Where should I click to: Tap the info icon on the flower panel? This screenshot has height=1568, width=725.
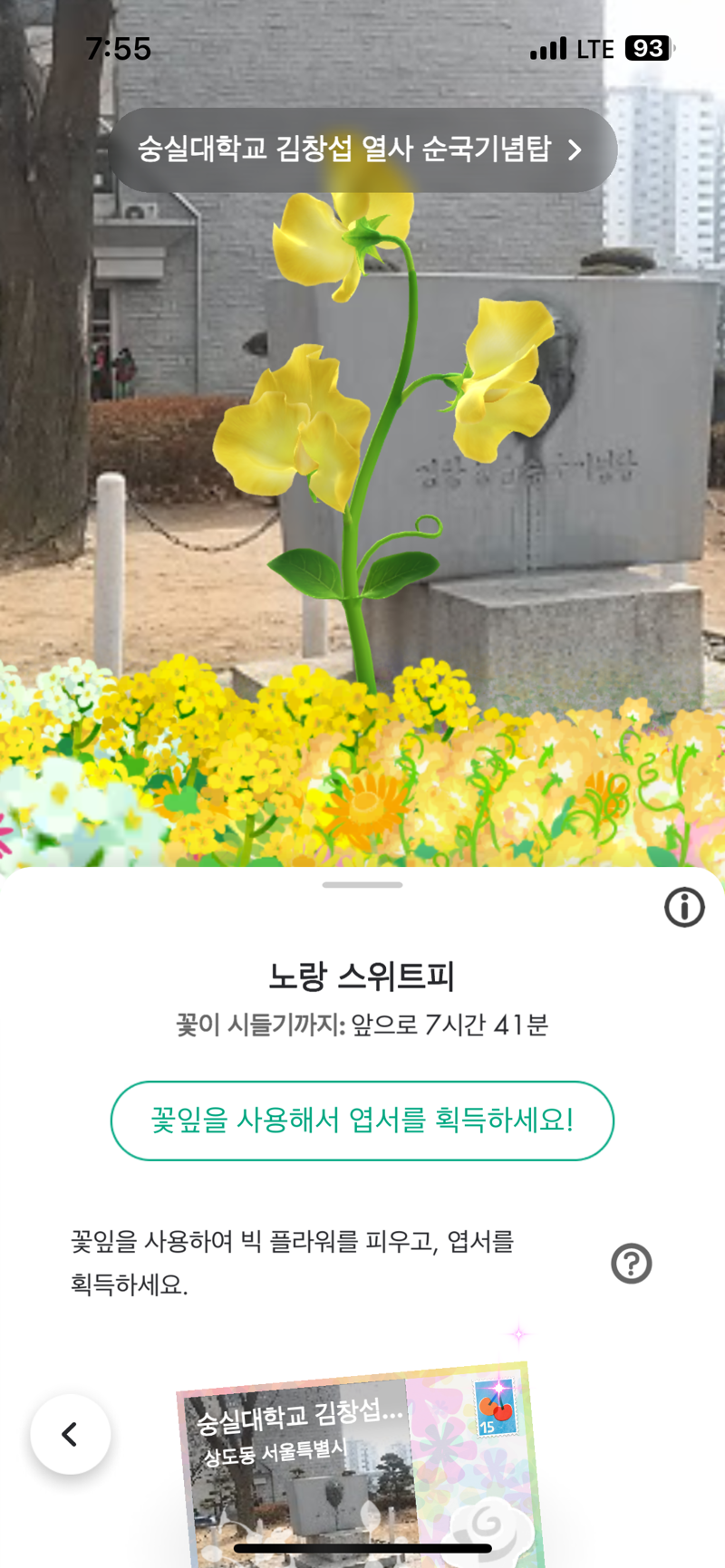point(684,907)
